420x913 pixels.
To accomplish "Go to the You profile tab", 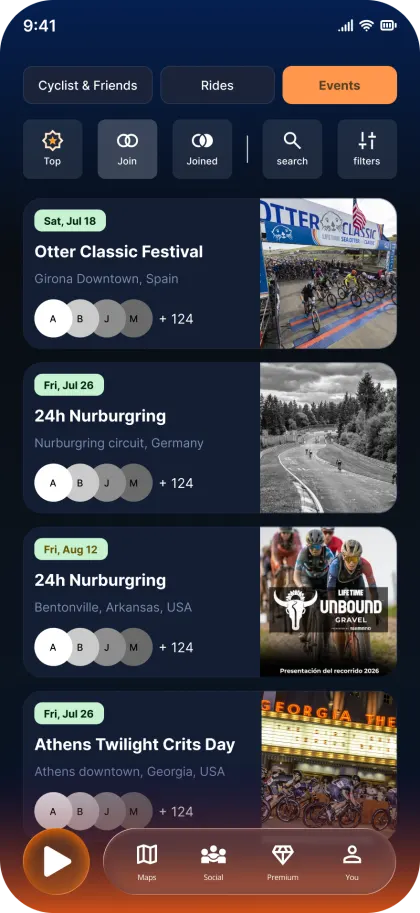I will [x=352, y=862].
